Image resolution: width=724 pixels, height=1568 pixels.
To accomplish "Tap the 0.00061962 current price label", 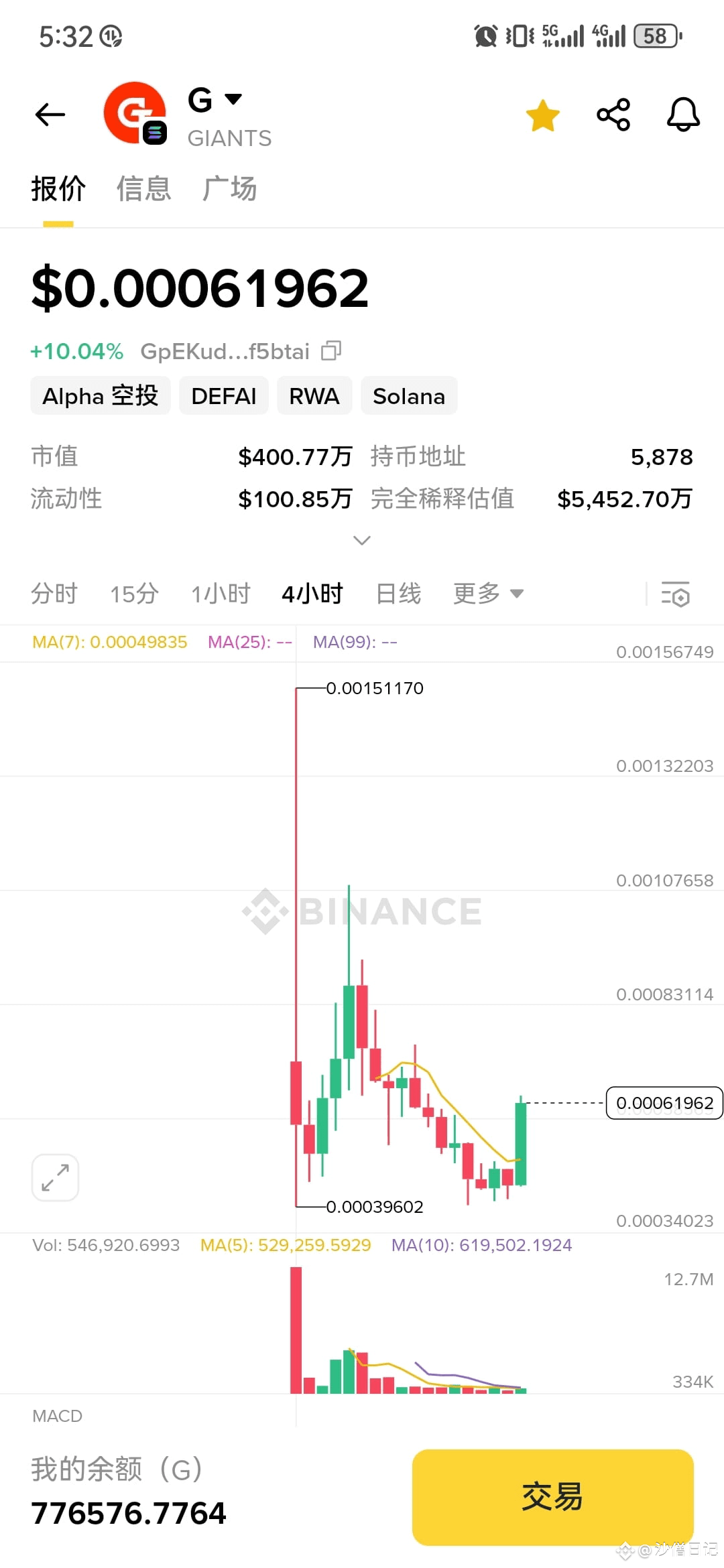I will (x=664, y=1102).
